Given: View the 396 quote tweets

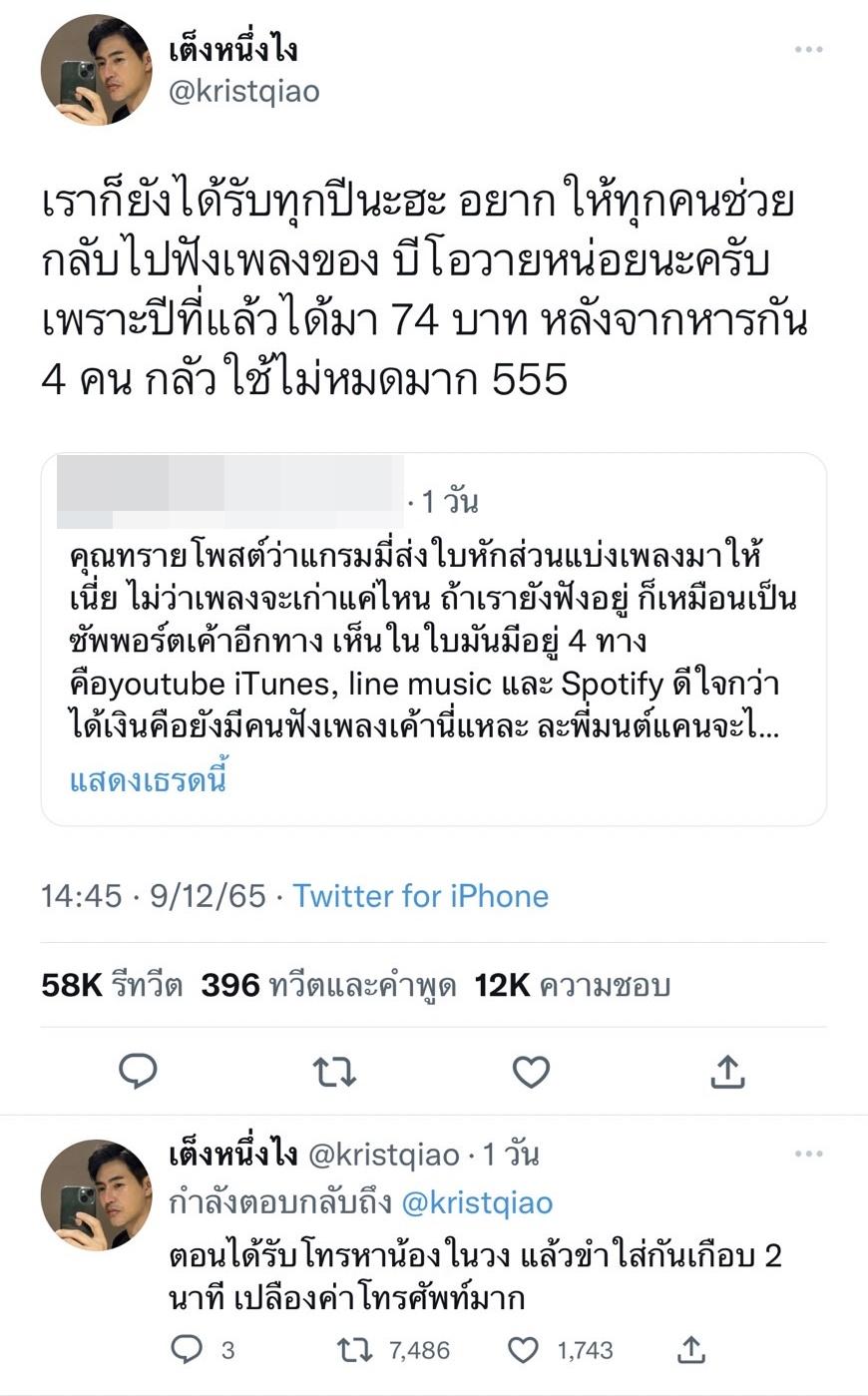Looking at the screenshot, I should pyautogui.click(x=328, y=986).
